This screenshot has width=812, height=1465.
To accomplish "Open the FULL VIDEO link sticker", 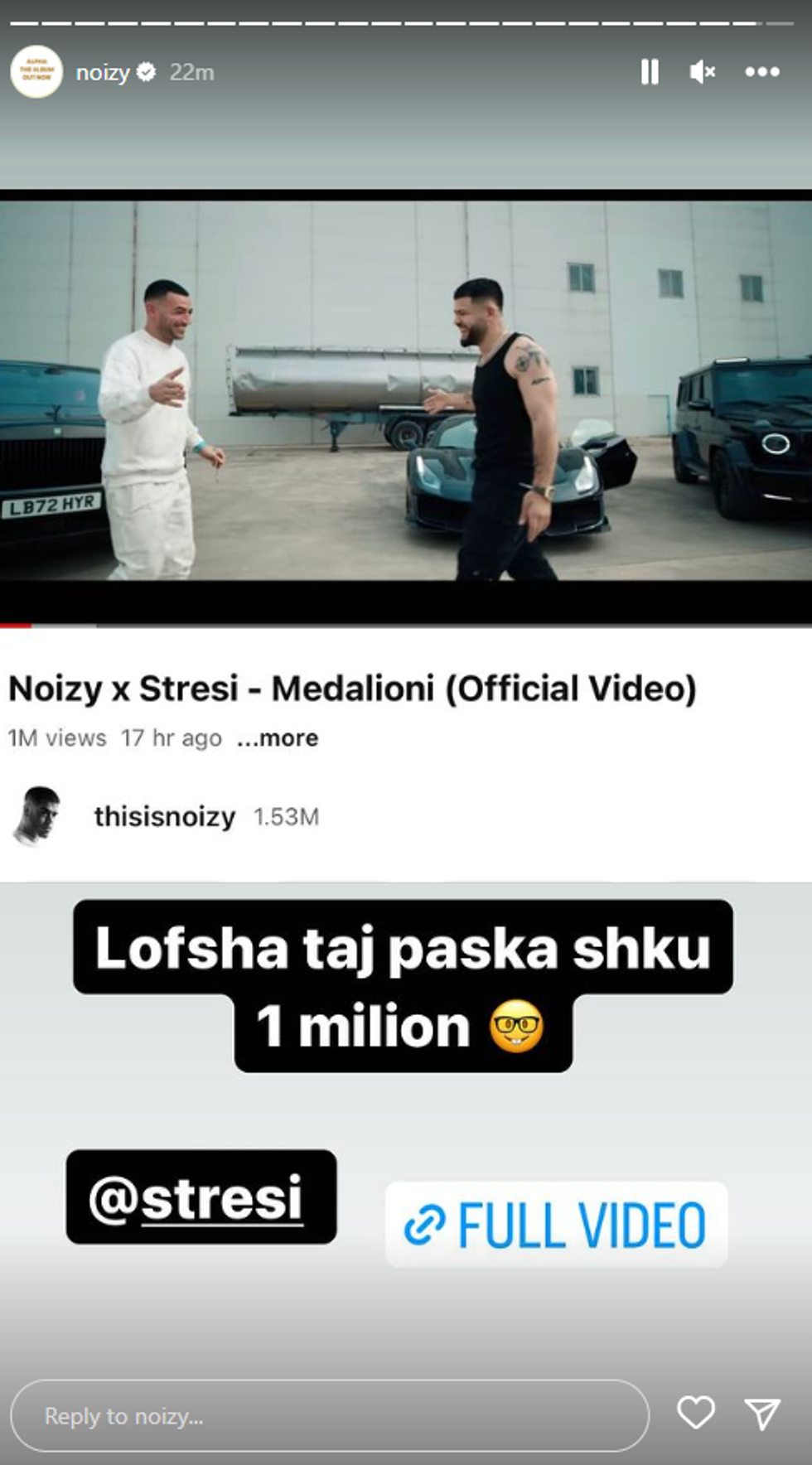I will 556,1225.
